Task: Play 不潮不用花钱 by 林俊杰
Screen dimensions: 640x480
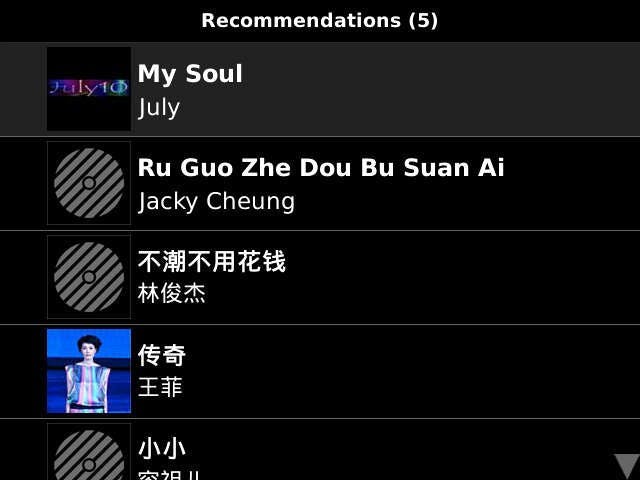Action: 320,277
